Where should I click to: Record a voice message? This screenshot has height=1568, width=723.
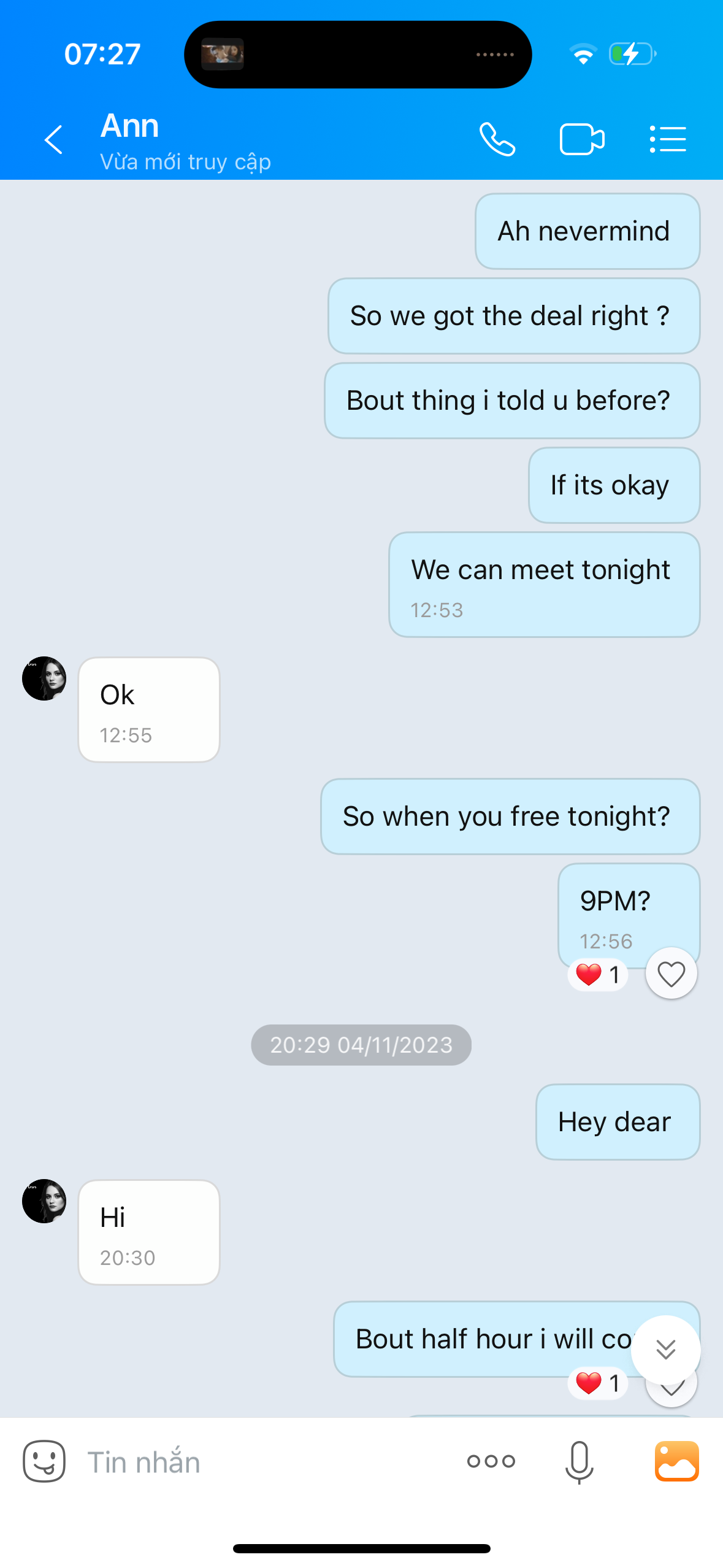tap(579, 1461)
